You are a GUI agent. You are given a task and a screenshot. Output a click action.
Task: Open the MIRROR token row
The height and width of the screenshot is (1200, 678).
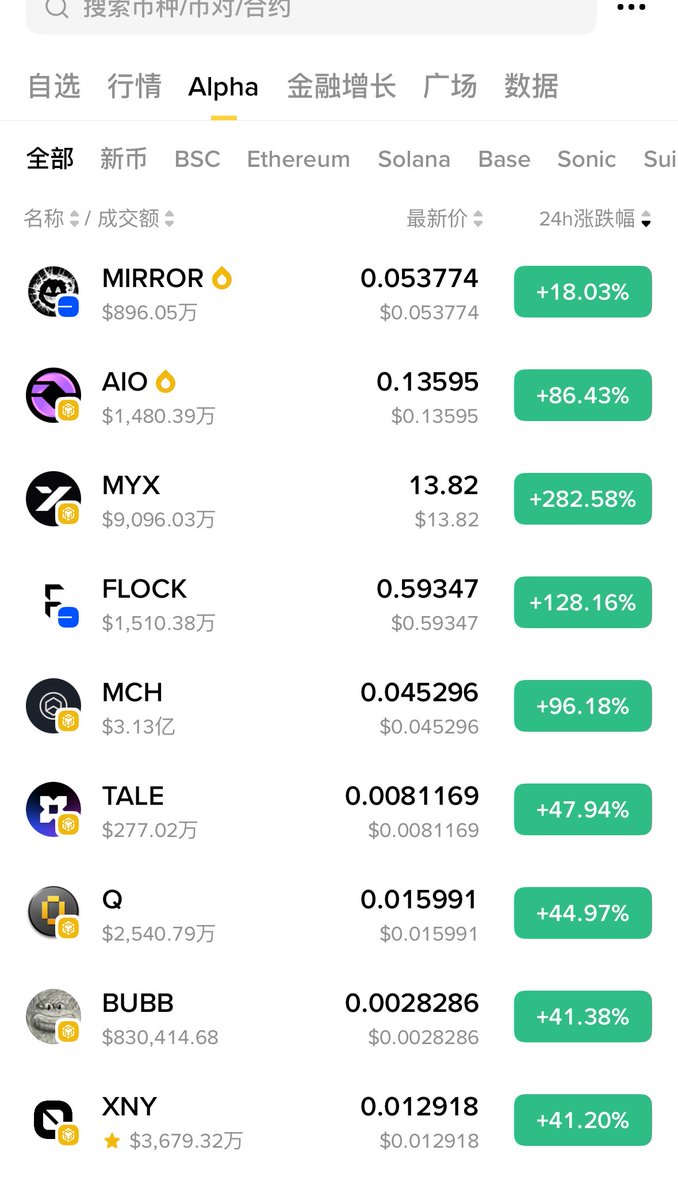pyautogui.click(x=339, y=293)
